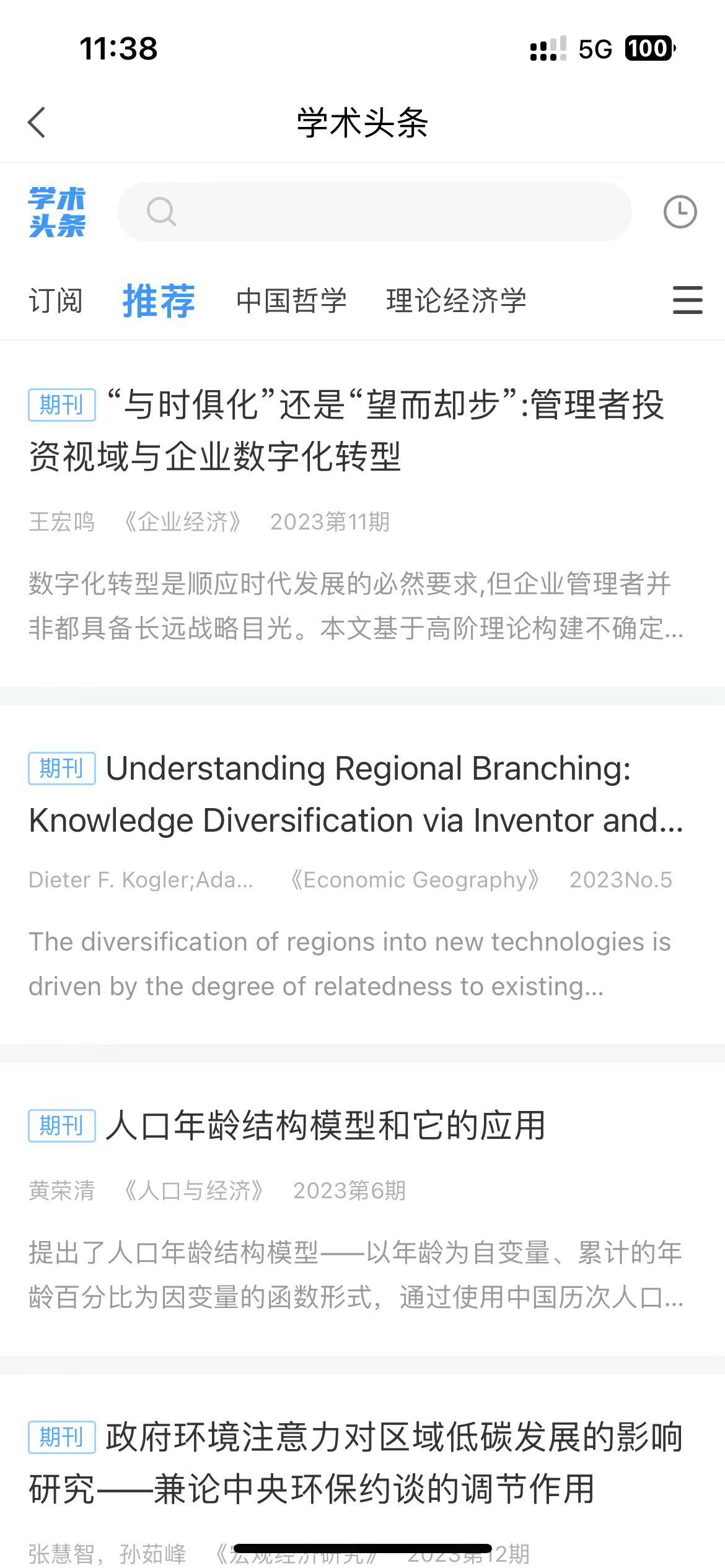Open 人口年龄结构模型和它的应用 article
Screen dimensions: 725x1568
[325, 1125]
